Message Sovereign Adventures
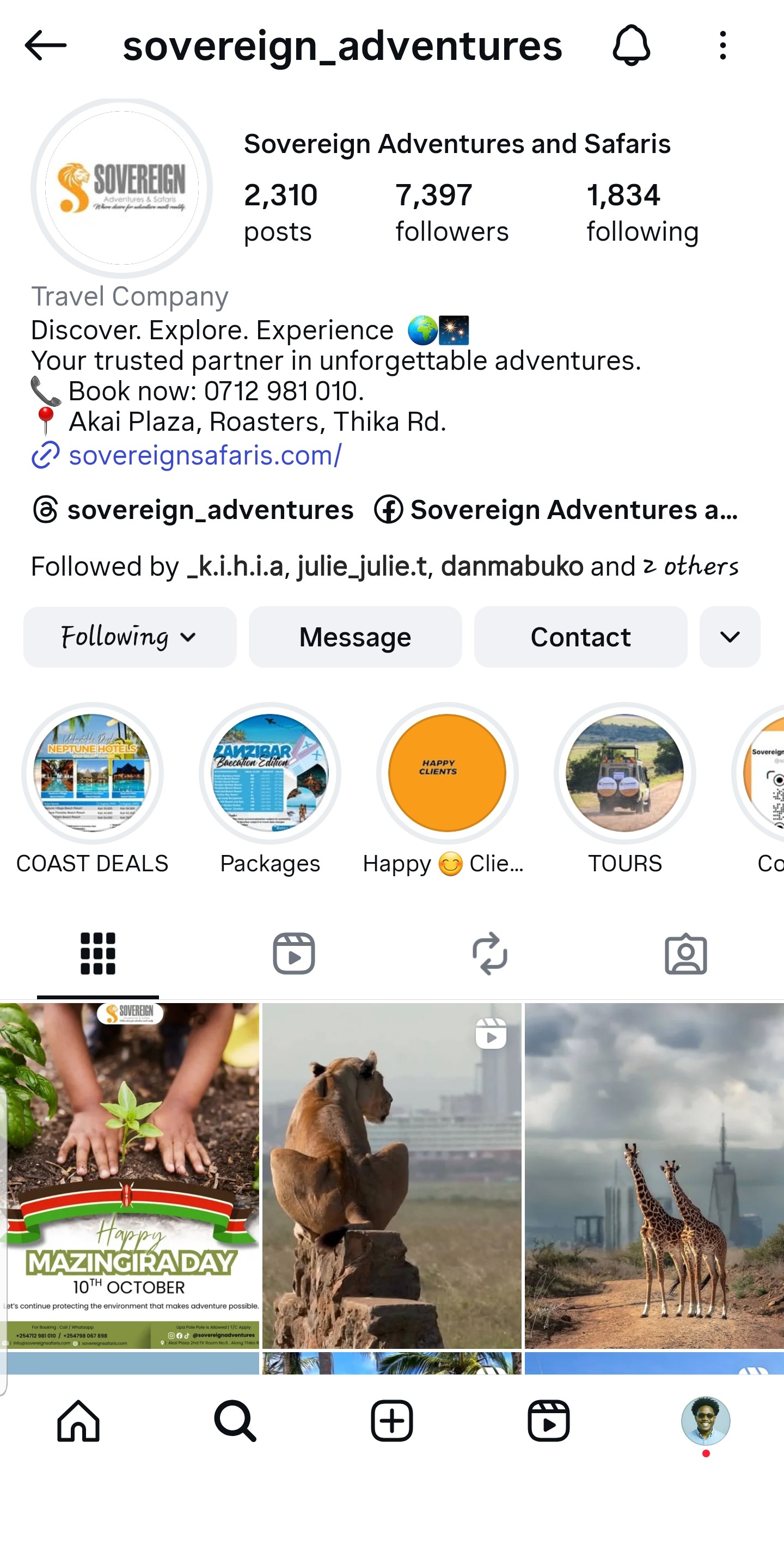Screen dimensions: 784x1558 (x=355, y=637)
